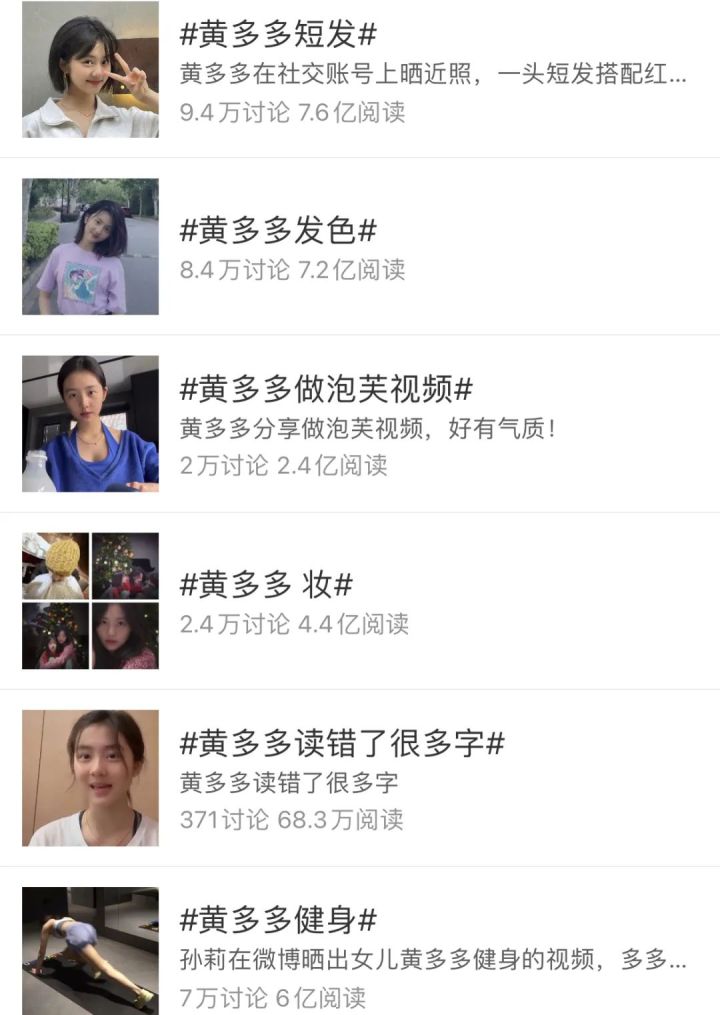
Task: Open the #黄多多短发# topic
Action: [278, 34]
